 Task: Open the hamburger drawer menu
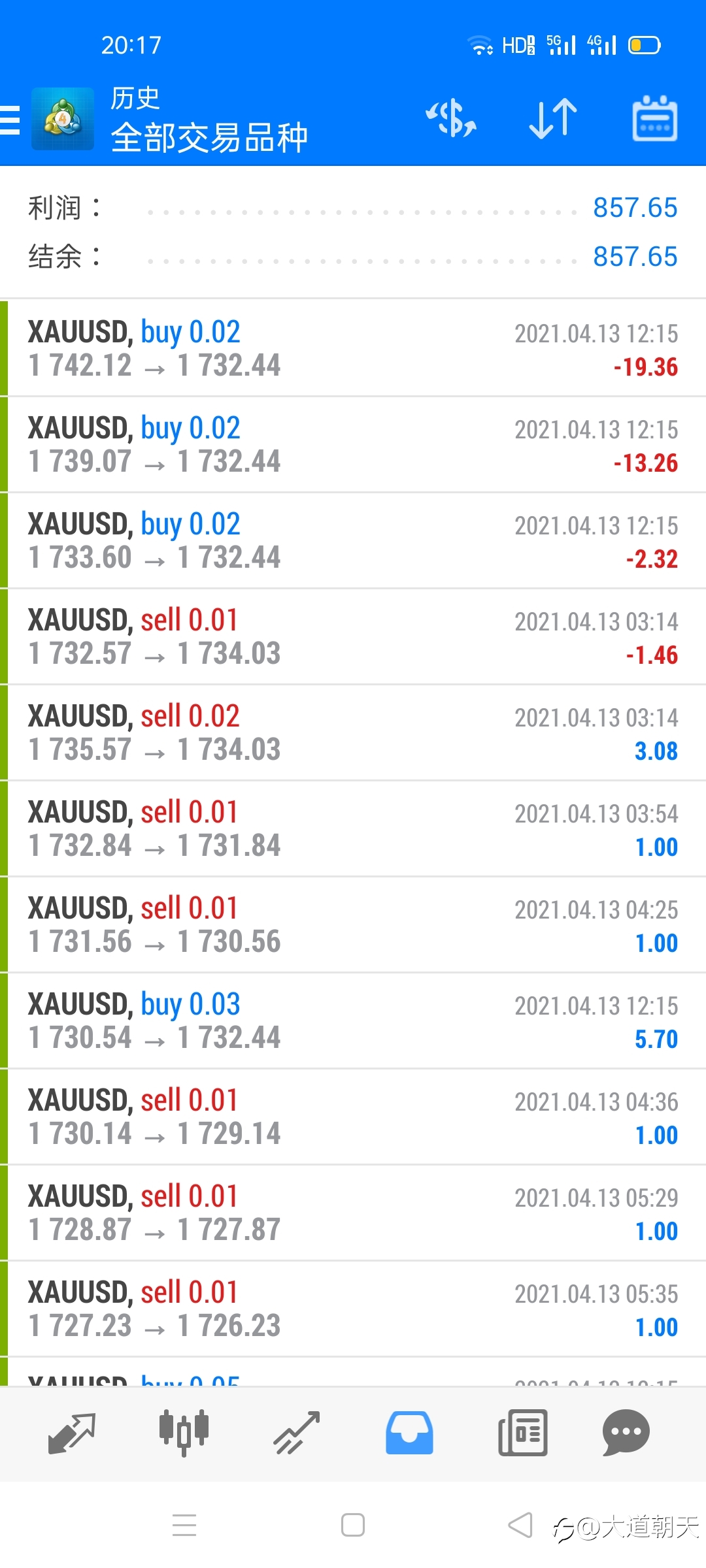tap(10, 120)
